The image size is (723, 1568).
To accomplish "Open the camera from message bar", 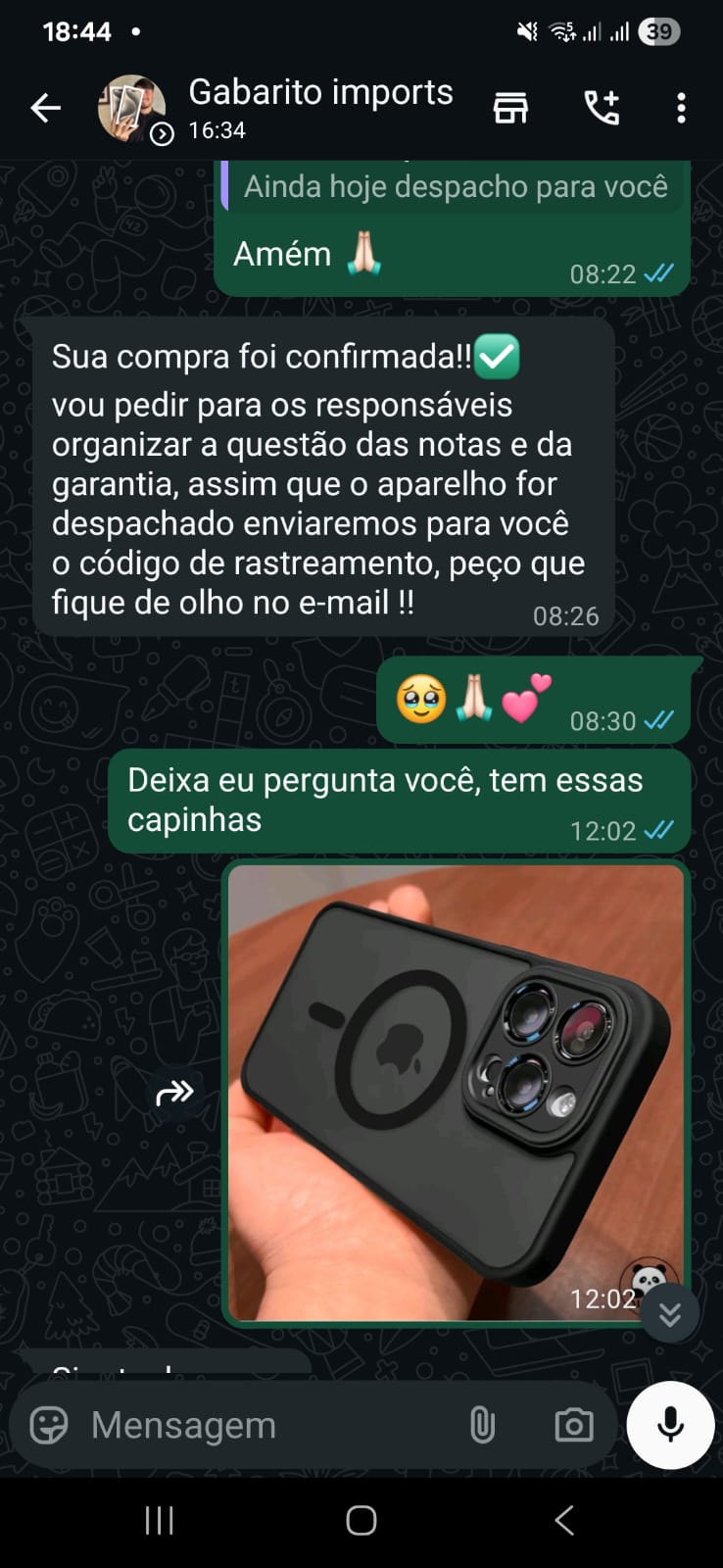I will click(x=573, y=1425).
